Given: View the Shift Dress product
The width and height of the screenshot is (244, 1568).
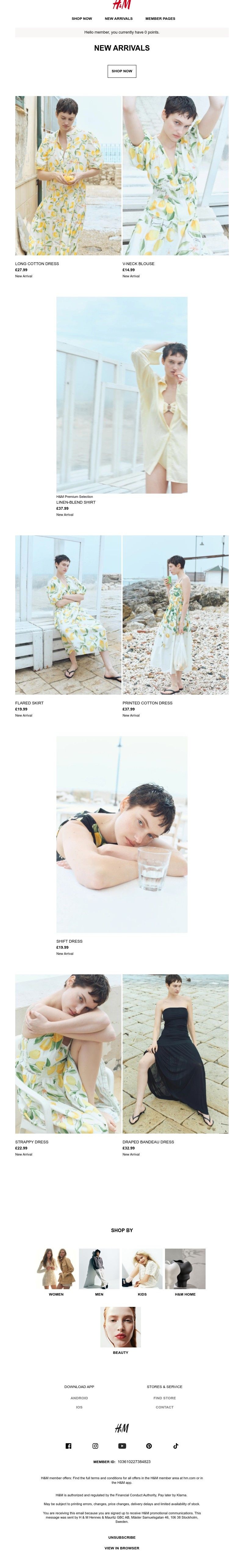Looking at the screenshot, I should [122, 834].
